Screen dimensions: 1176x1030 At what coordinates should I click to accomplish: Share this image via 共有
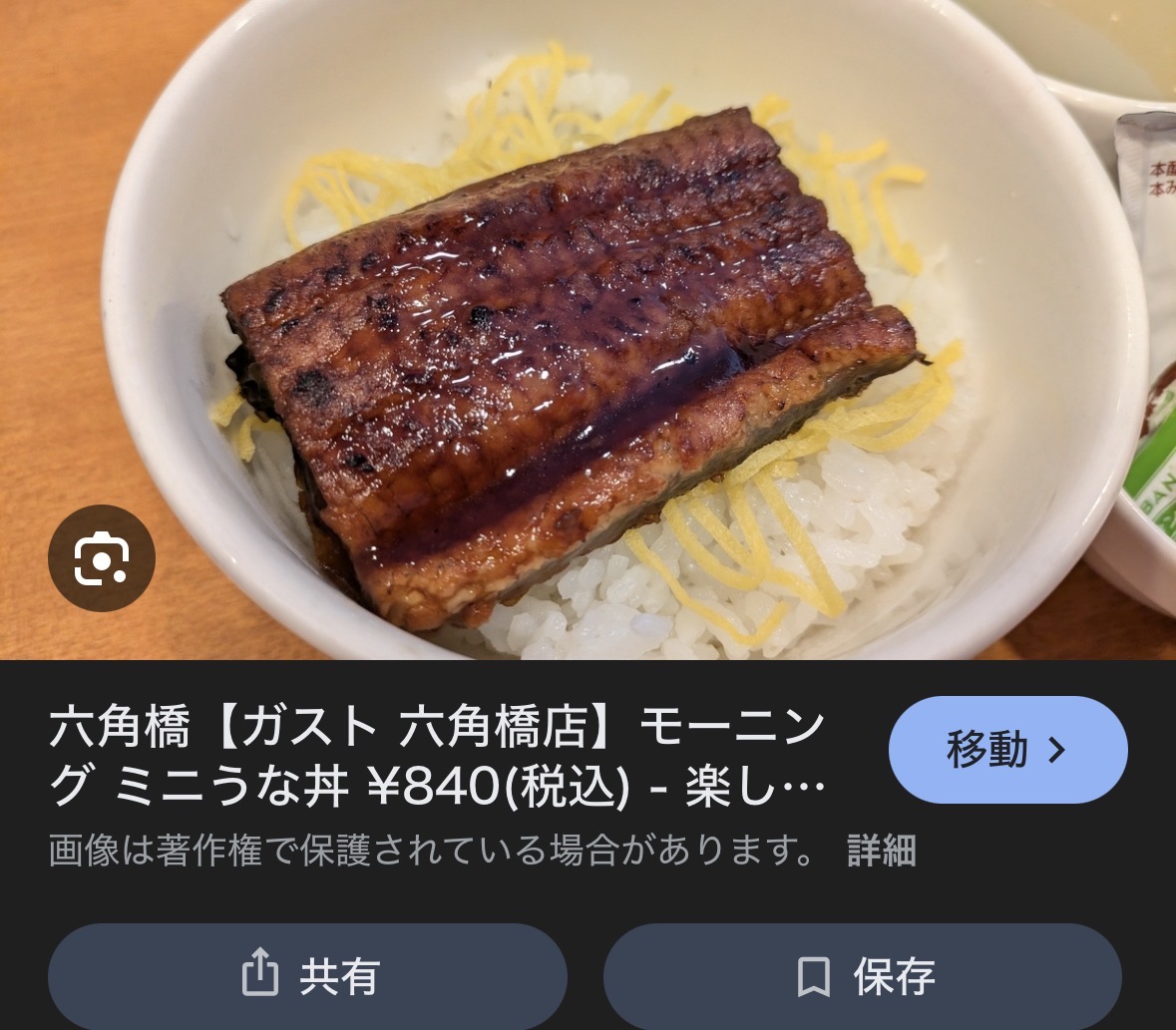(x=307, y=976)
